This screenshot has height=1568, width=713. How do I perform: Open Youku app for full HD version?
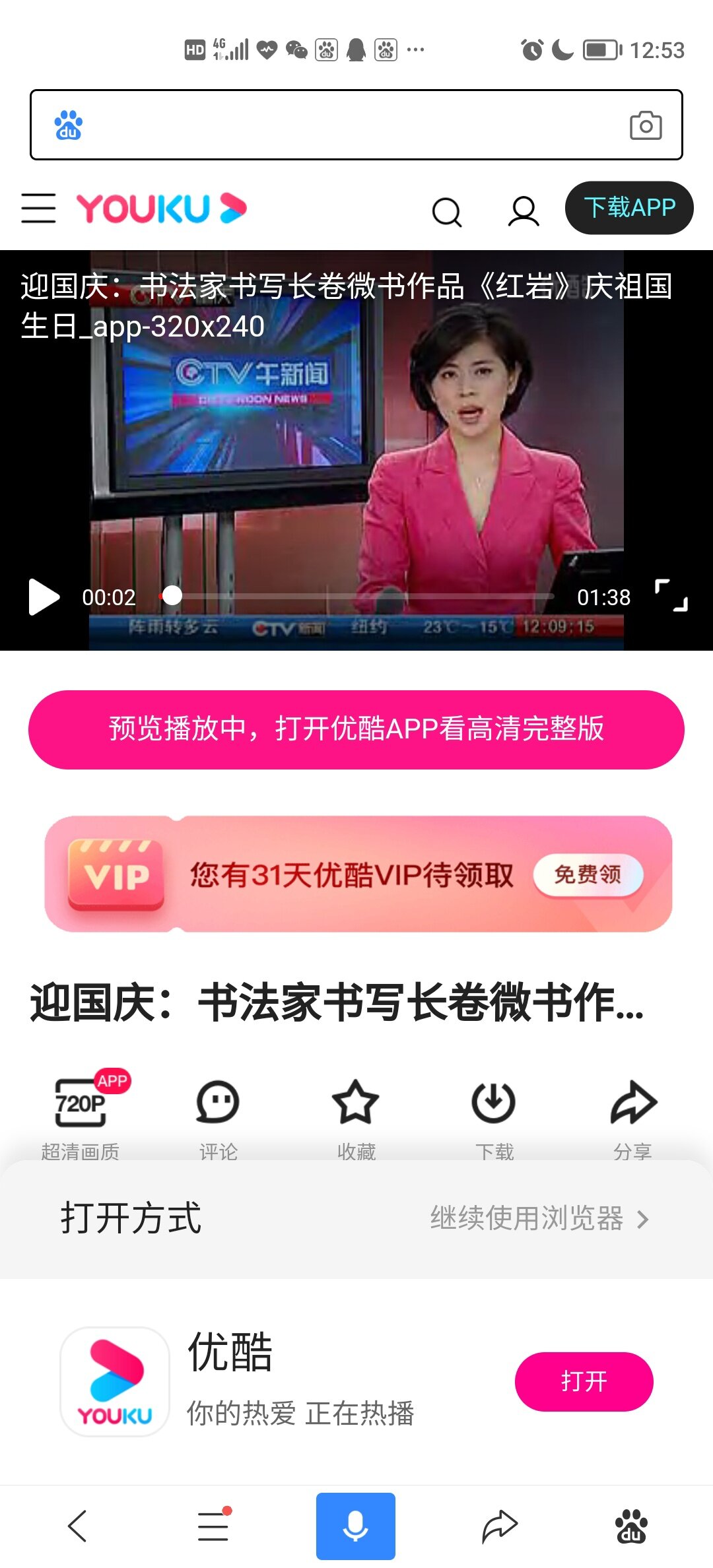pos(356,729)
